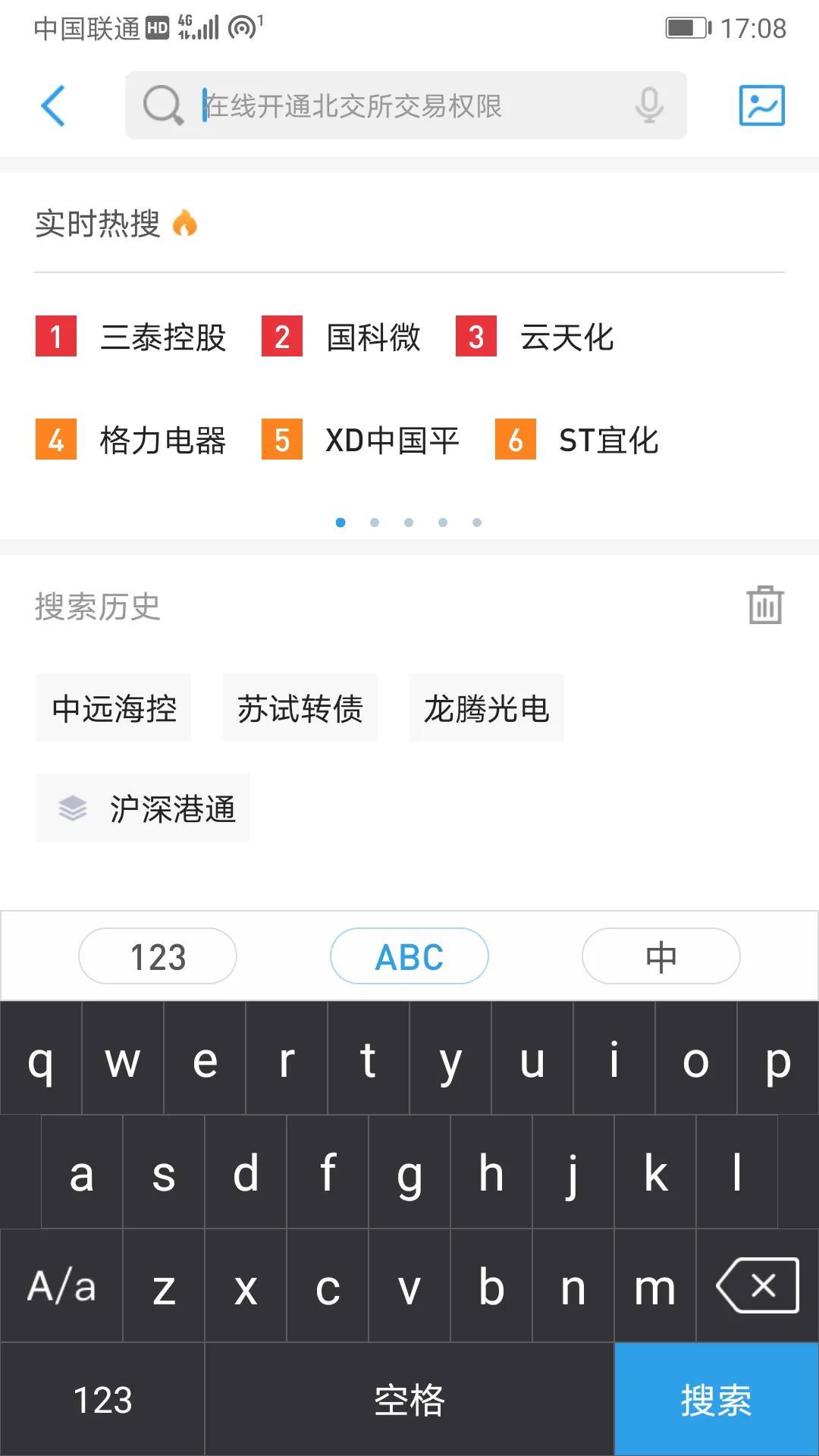Switch keyboard to 123 numeric mode pill
The height and width of the screenshot is (1456, 819).
point(158,956)
